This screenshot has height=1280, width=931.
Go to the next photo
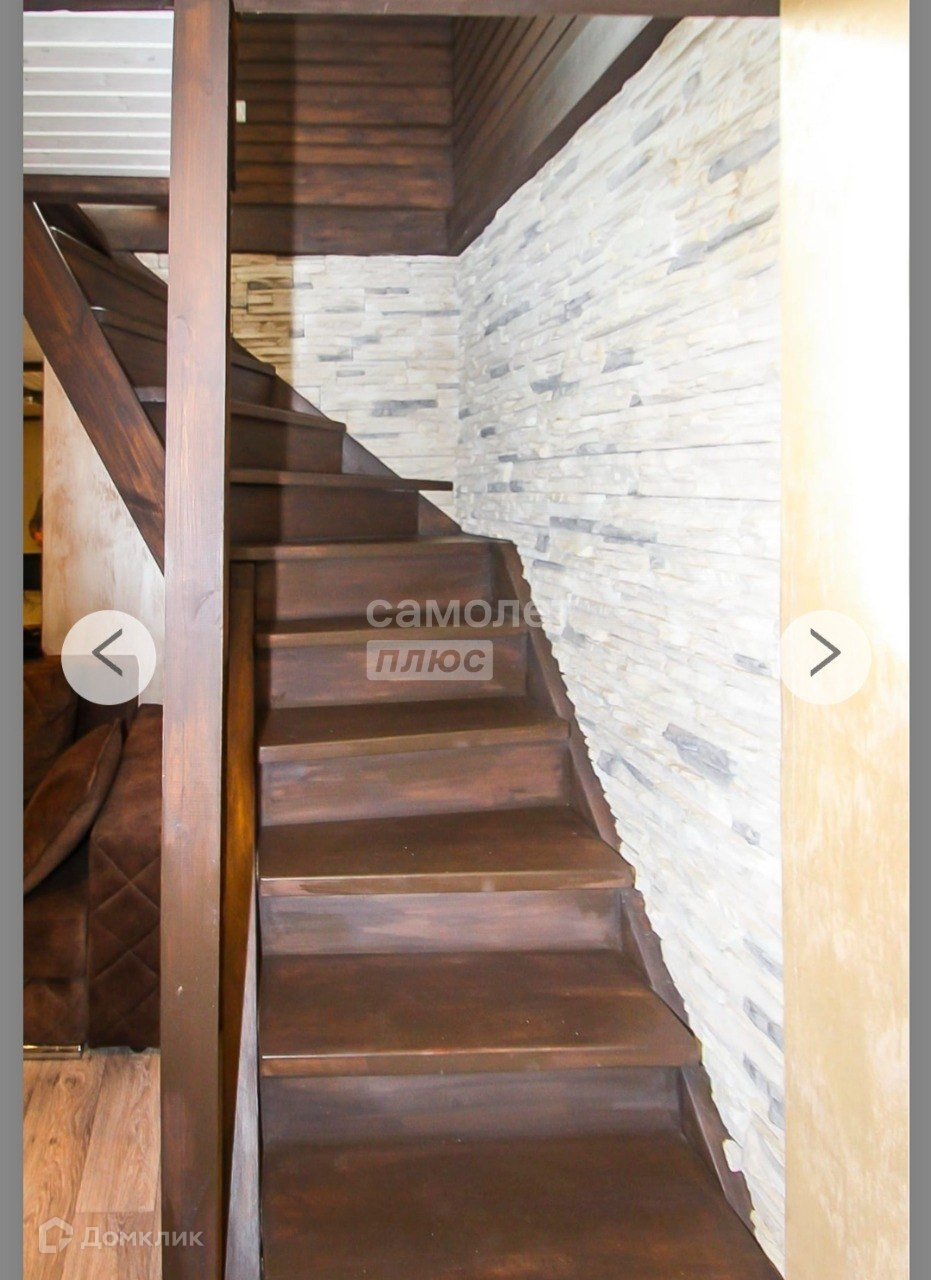tap(825, 656)
